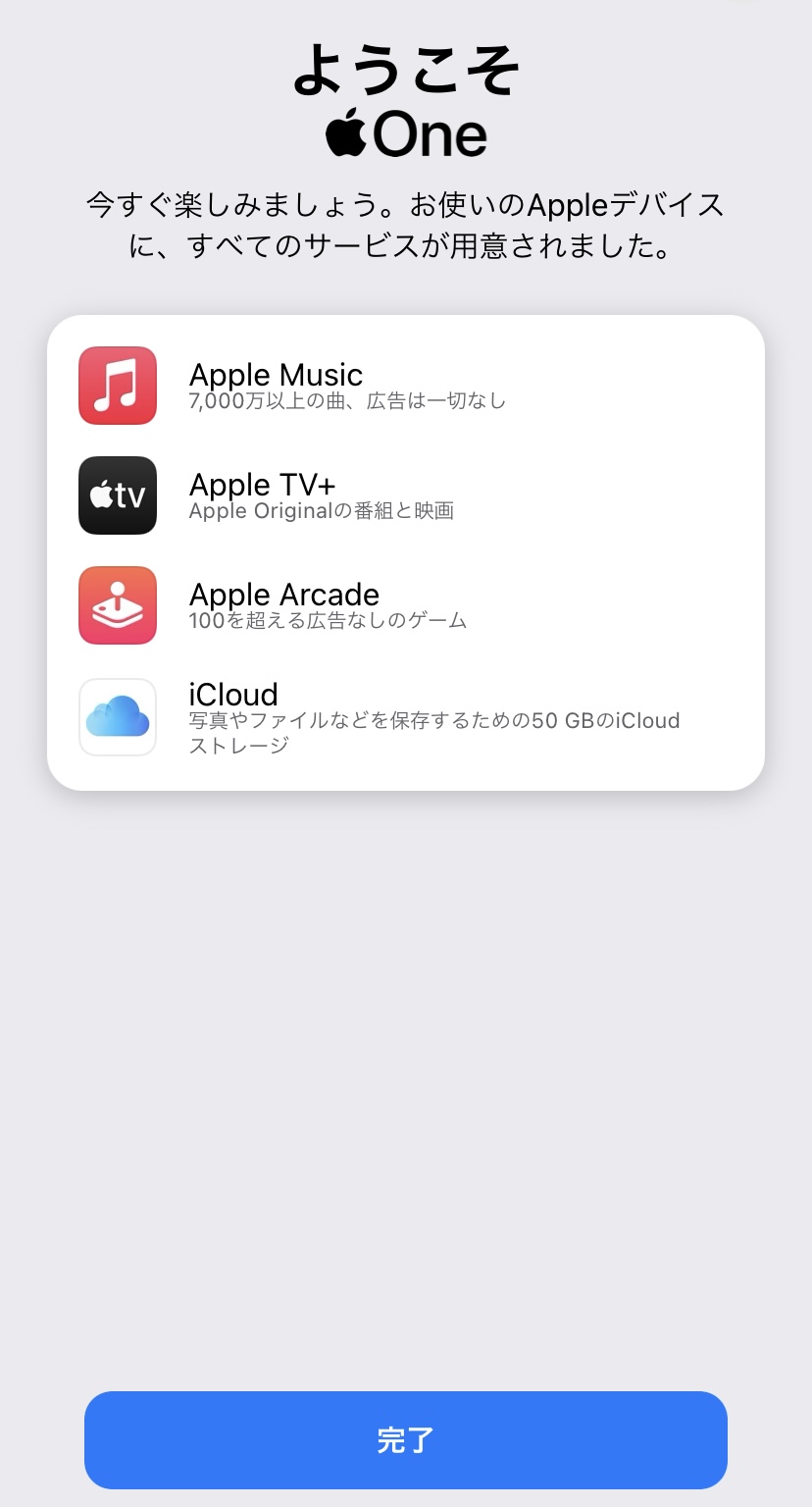
Task: Tap the 完了 button to finish
Action: coord(406,1440)
